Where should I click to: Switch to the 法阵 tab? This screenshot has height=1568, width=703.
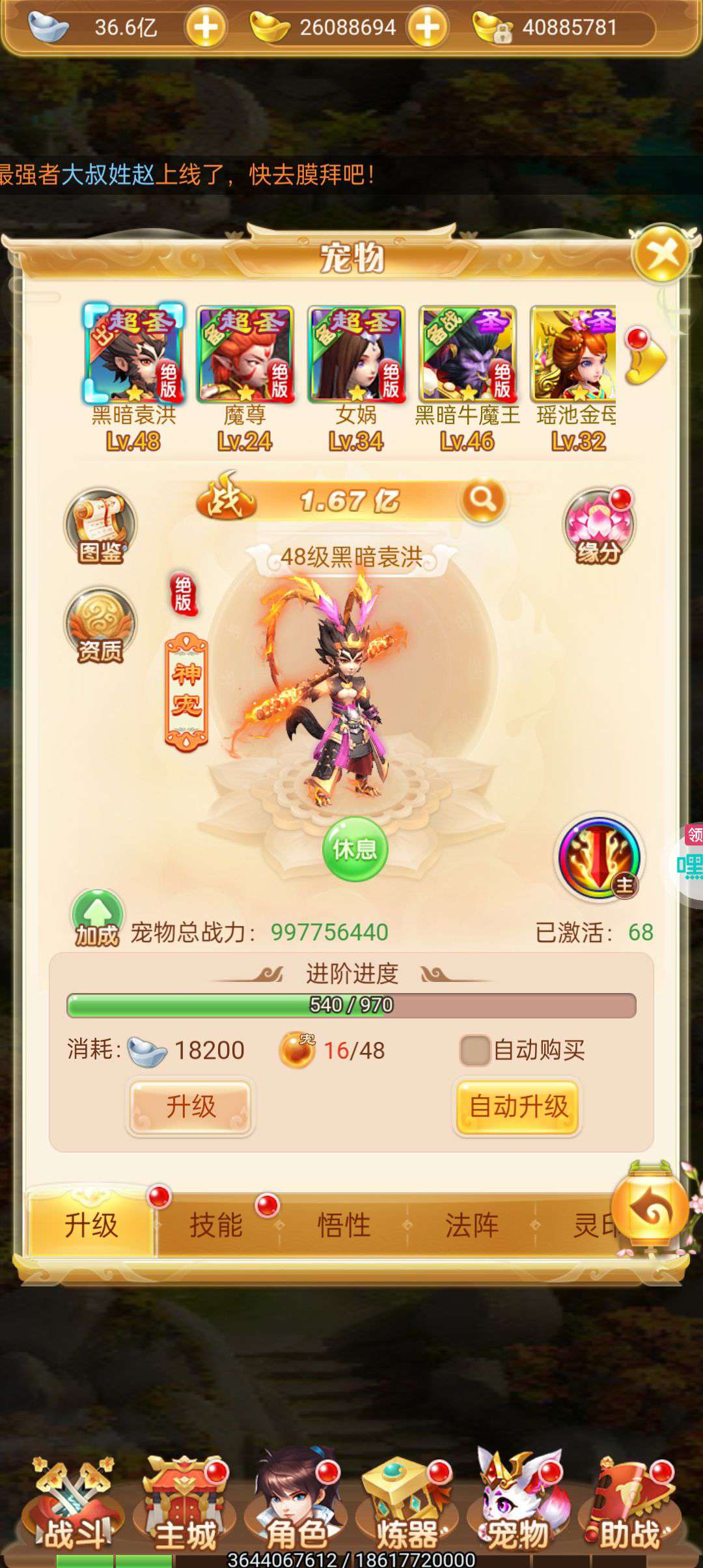click(x=472, y=1225)
